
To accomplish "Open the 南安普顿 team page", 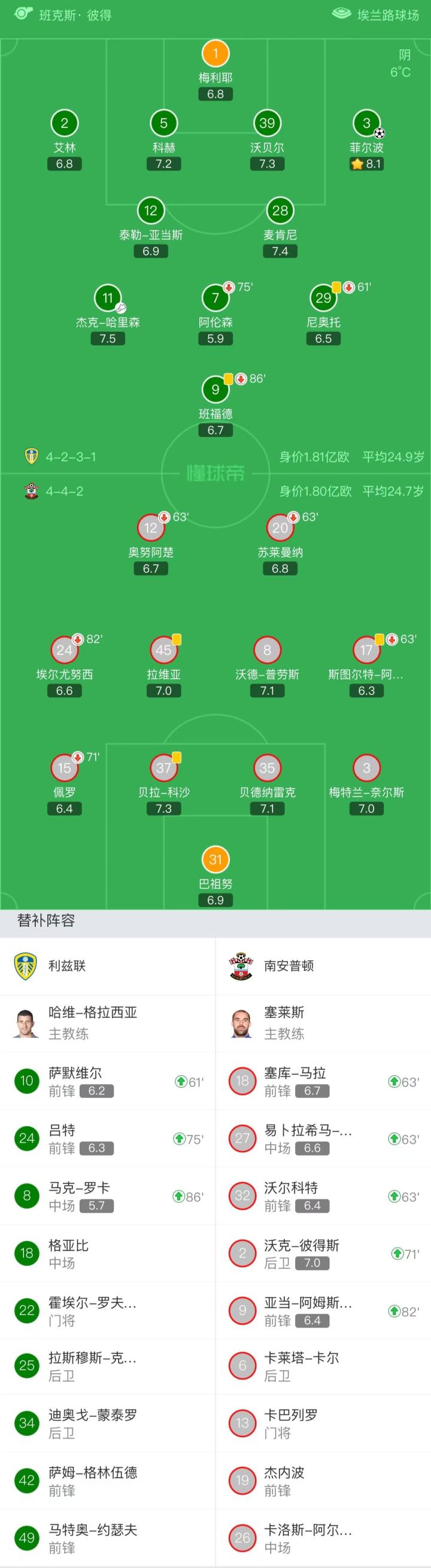I will coord(289,966).
